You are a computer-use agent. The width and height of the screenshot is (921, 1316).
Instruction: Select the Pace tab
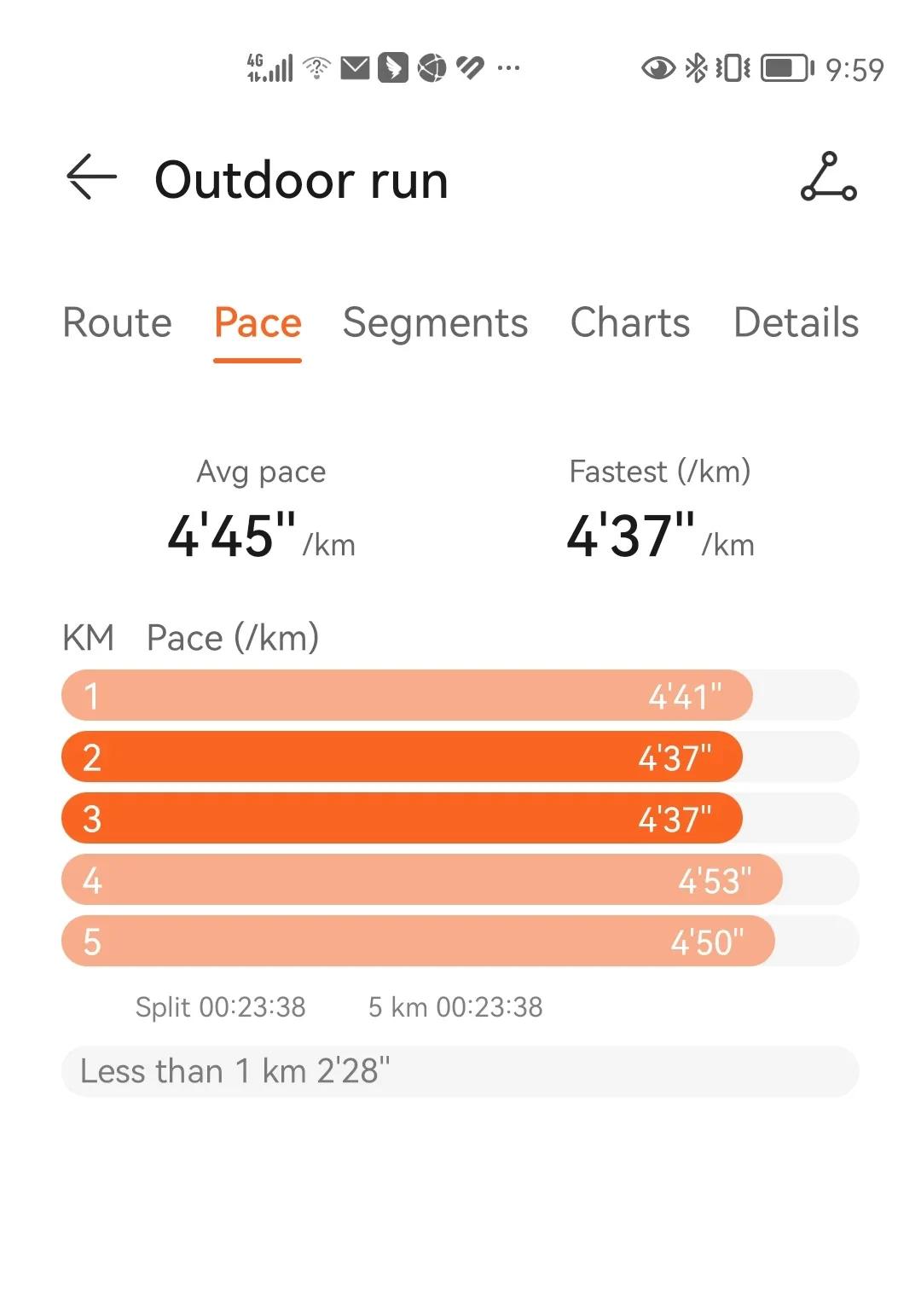pos(258,323)
